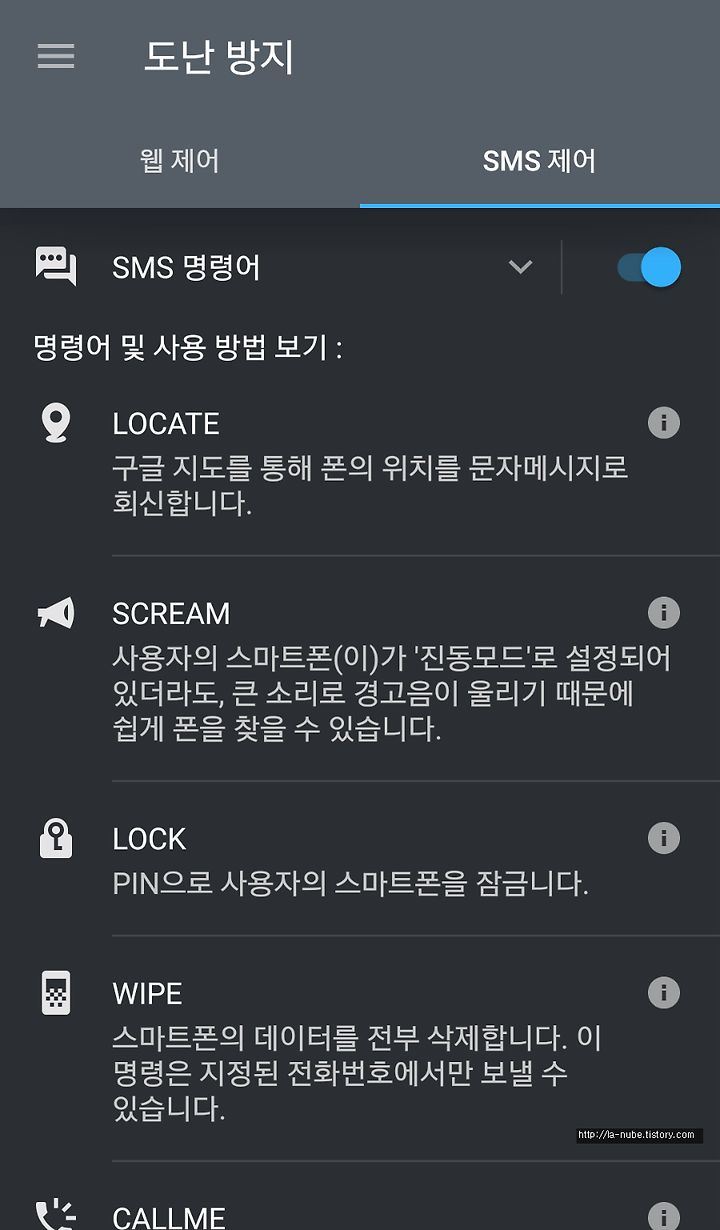
Task: Switch to the 웹 제어 tab
Action: (x=180, y=161)
